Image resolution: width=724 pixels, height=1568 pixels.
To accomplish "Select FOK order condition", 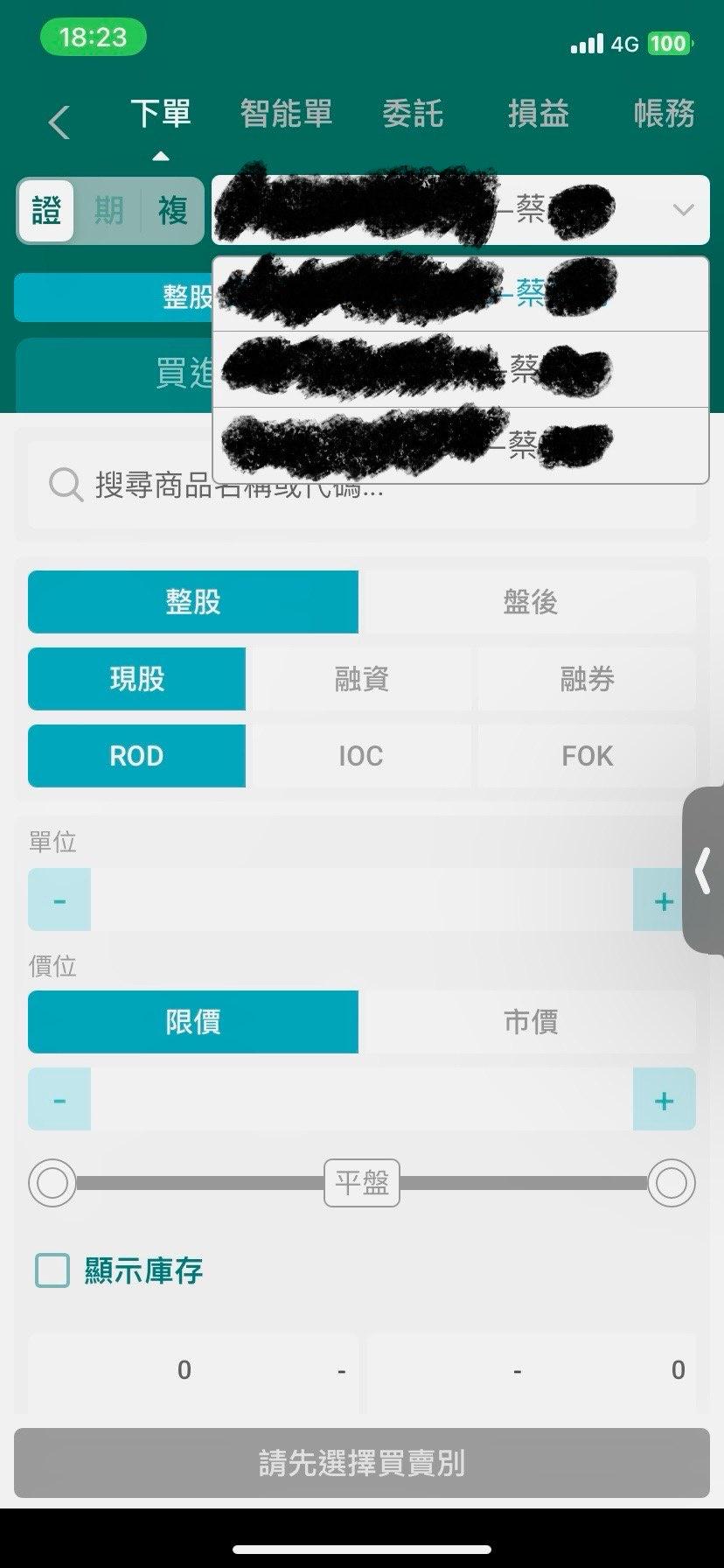I will (x=587, y=756).
